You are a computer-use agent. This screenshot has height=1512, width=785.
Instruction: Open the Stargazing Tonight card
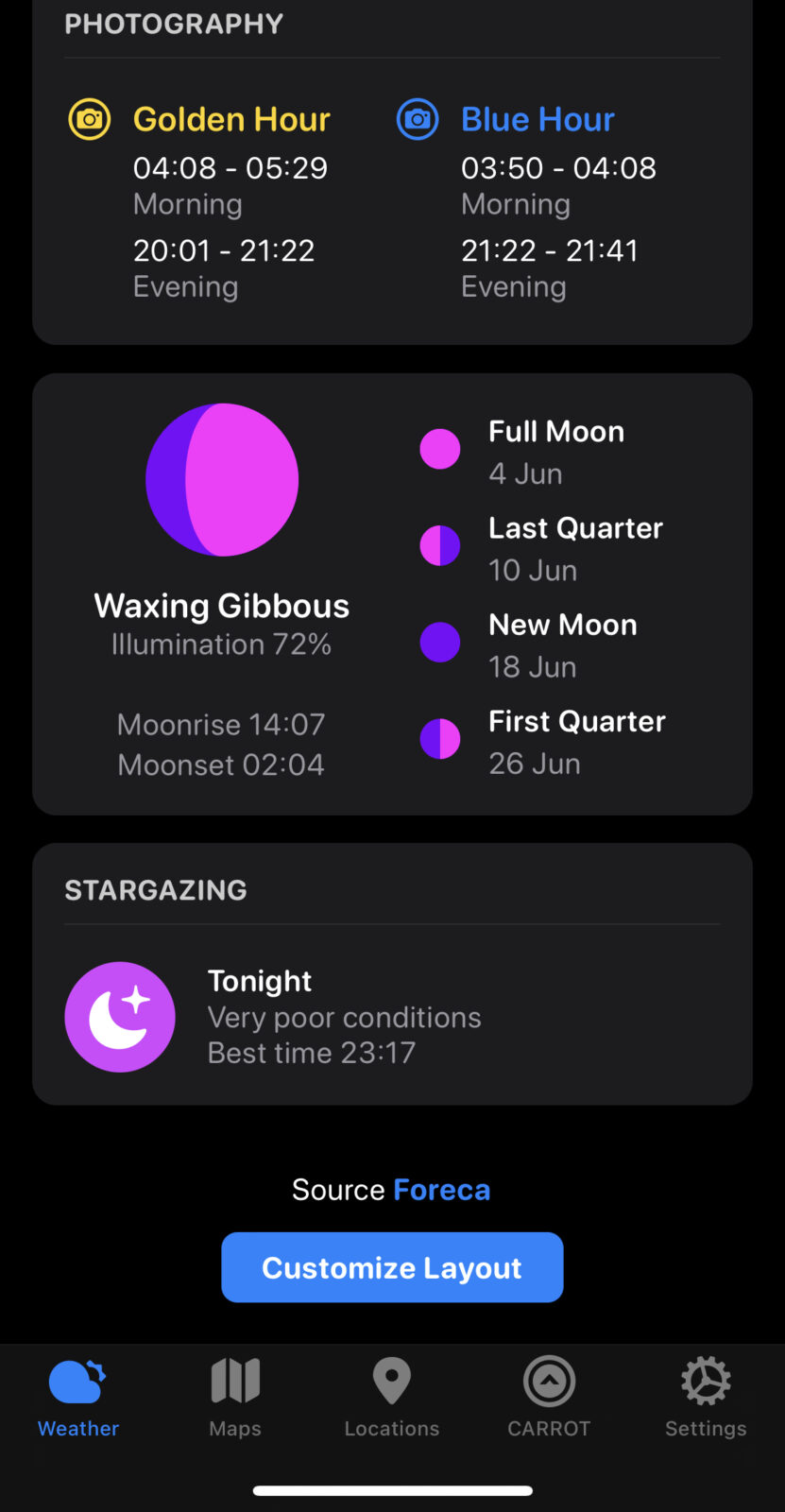(x=392, y=1016)
